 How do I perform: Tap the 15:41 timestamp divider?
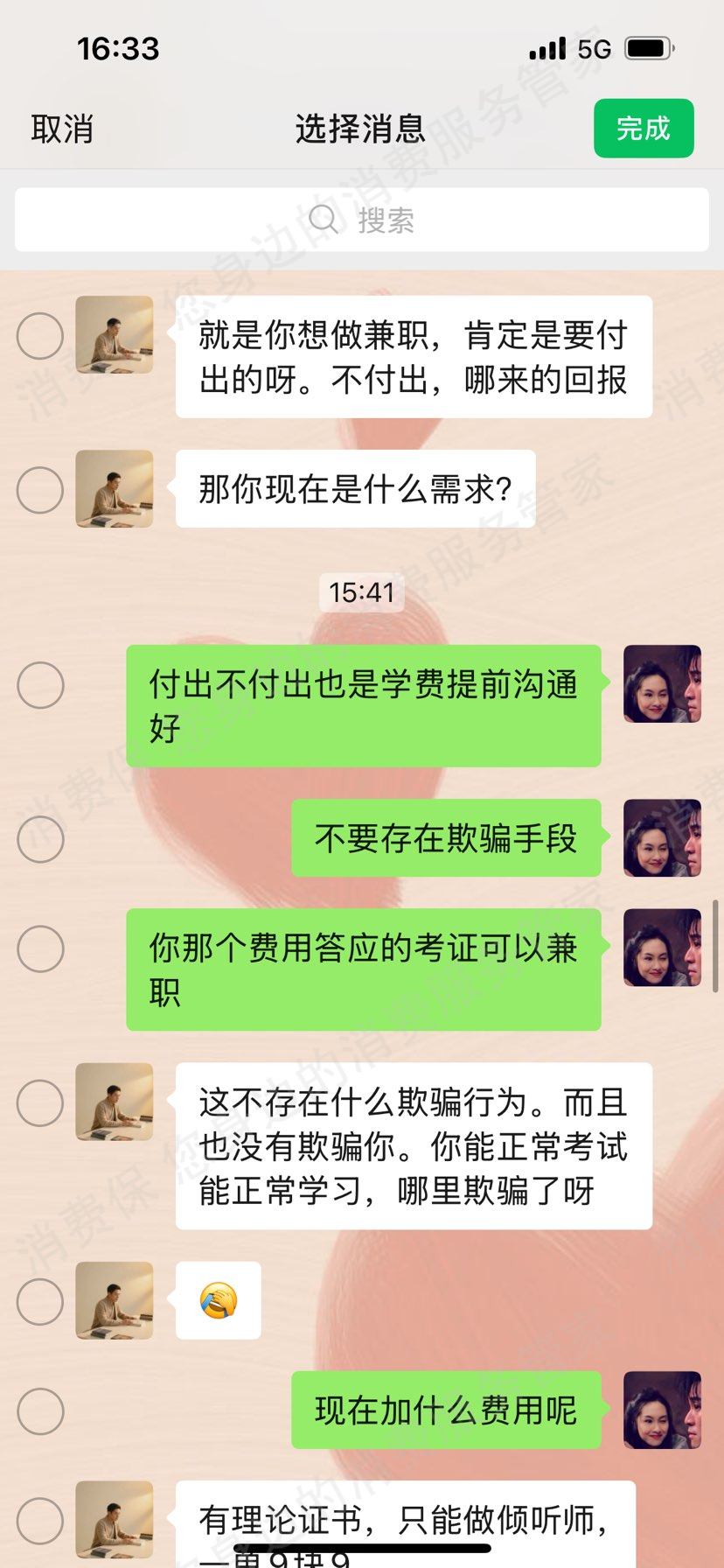(362, 592)
